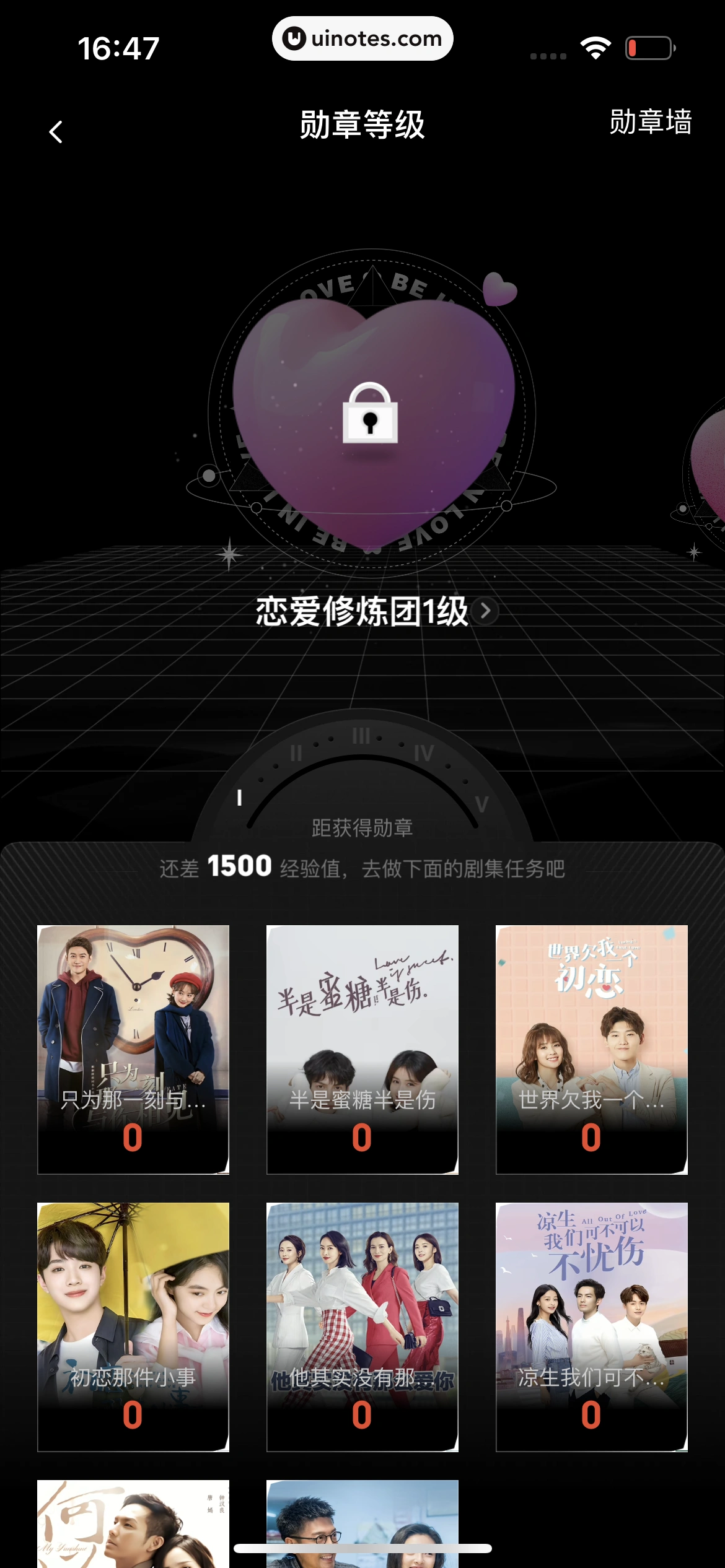Screen dimensions: 725x1568
Task: Open drama 世界欠我一个… card
Action: pos(591,1049)
